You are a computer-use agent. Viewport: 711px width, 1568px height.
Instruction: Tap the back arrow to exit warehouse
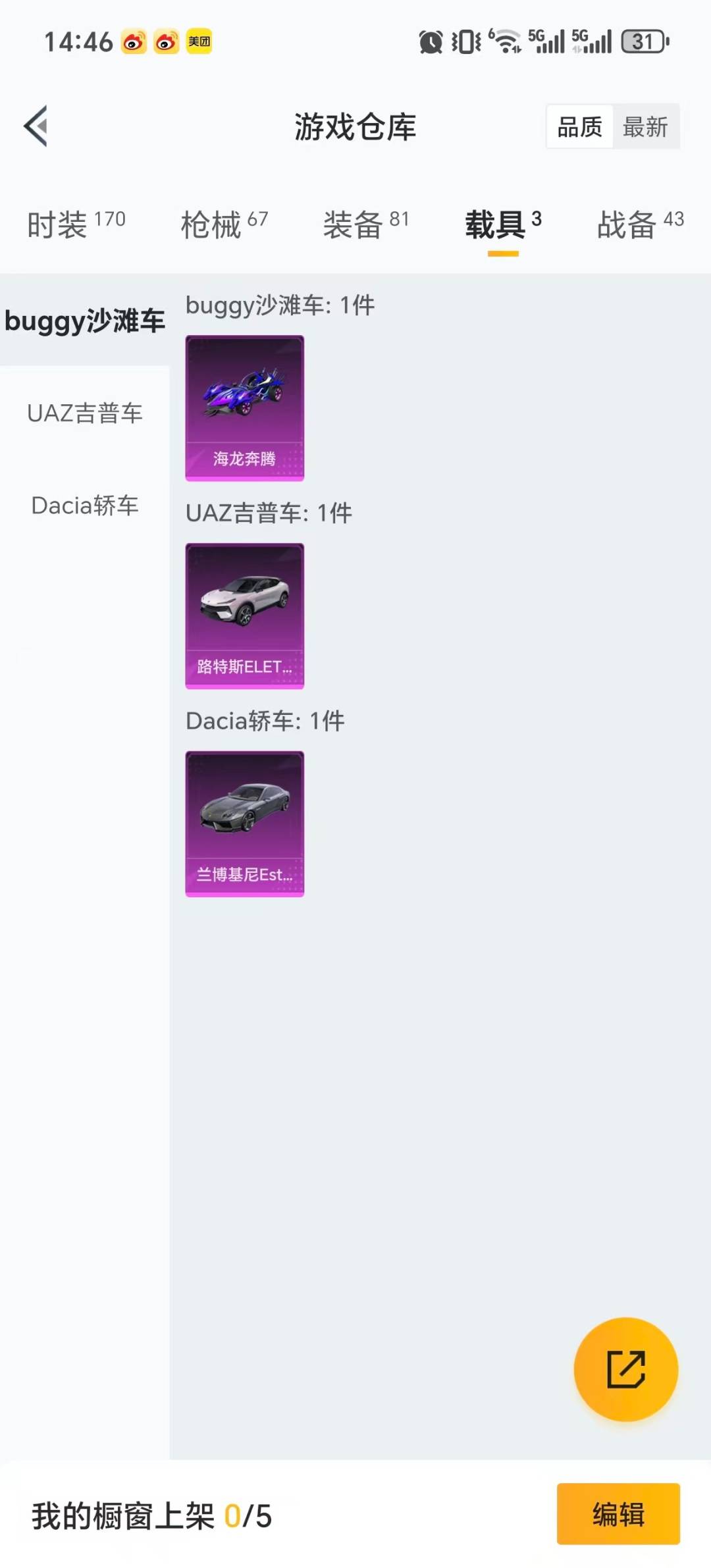click(x=38, y=126)
